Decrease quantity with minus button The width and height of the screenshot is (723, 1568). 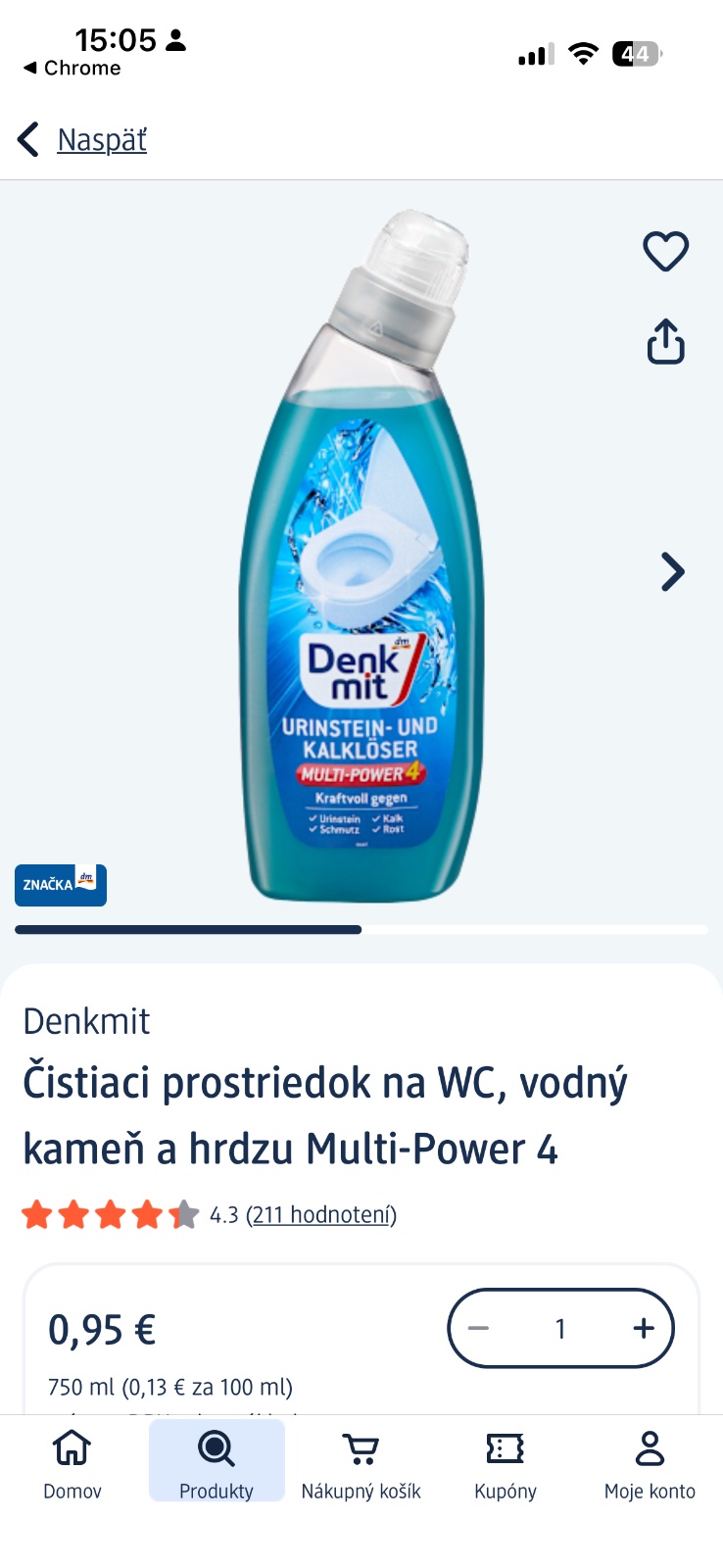[479, 1329]
